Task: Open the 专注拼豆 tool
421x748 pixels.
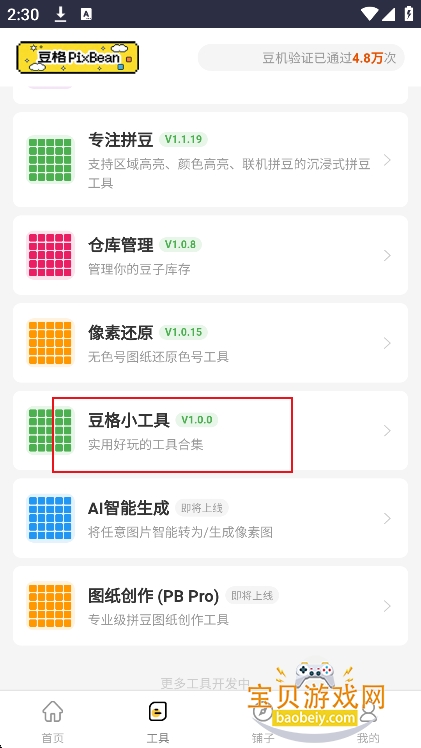Action: pyautogui.click(x=210, y=159)
